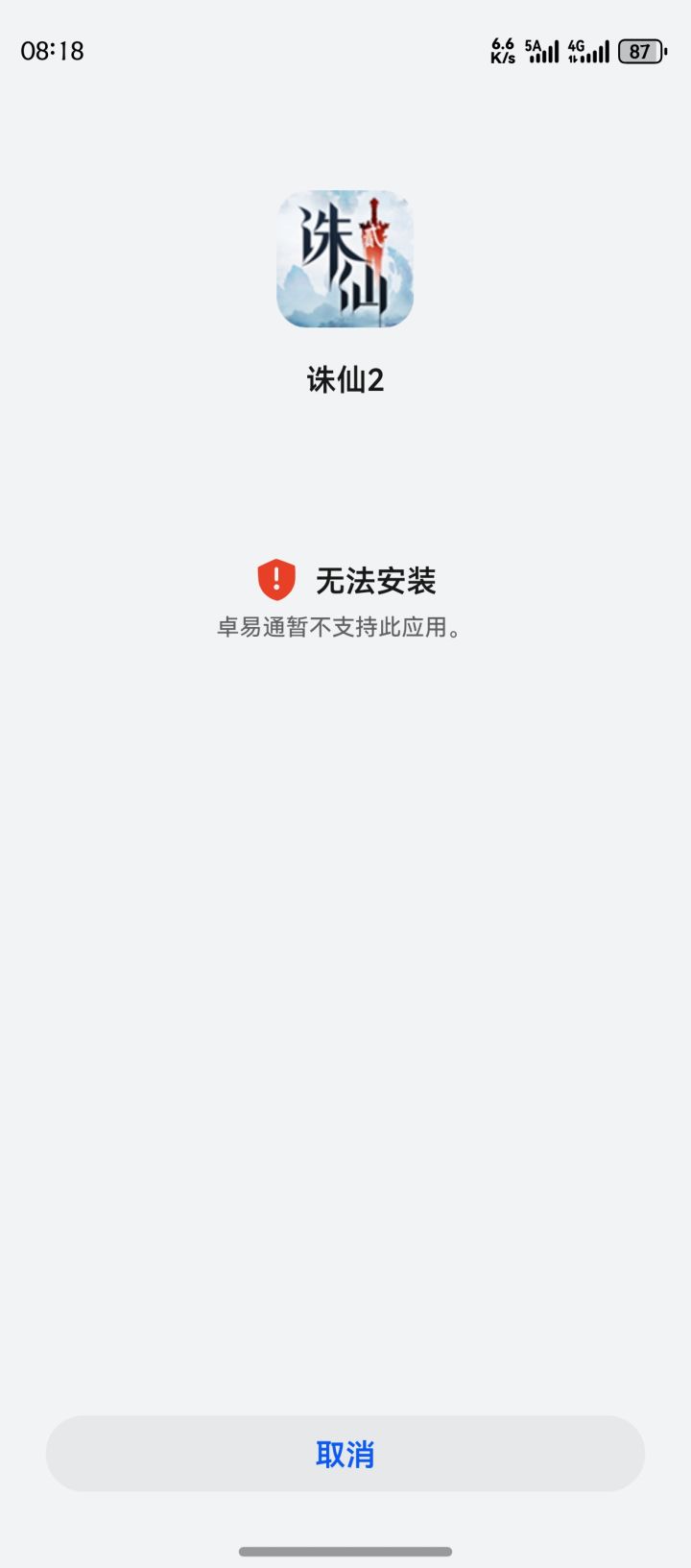This screenshot has width=691, height=1568.
Task: Select the 无法安装 error title
Action: (x=377, y=579)
